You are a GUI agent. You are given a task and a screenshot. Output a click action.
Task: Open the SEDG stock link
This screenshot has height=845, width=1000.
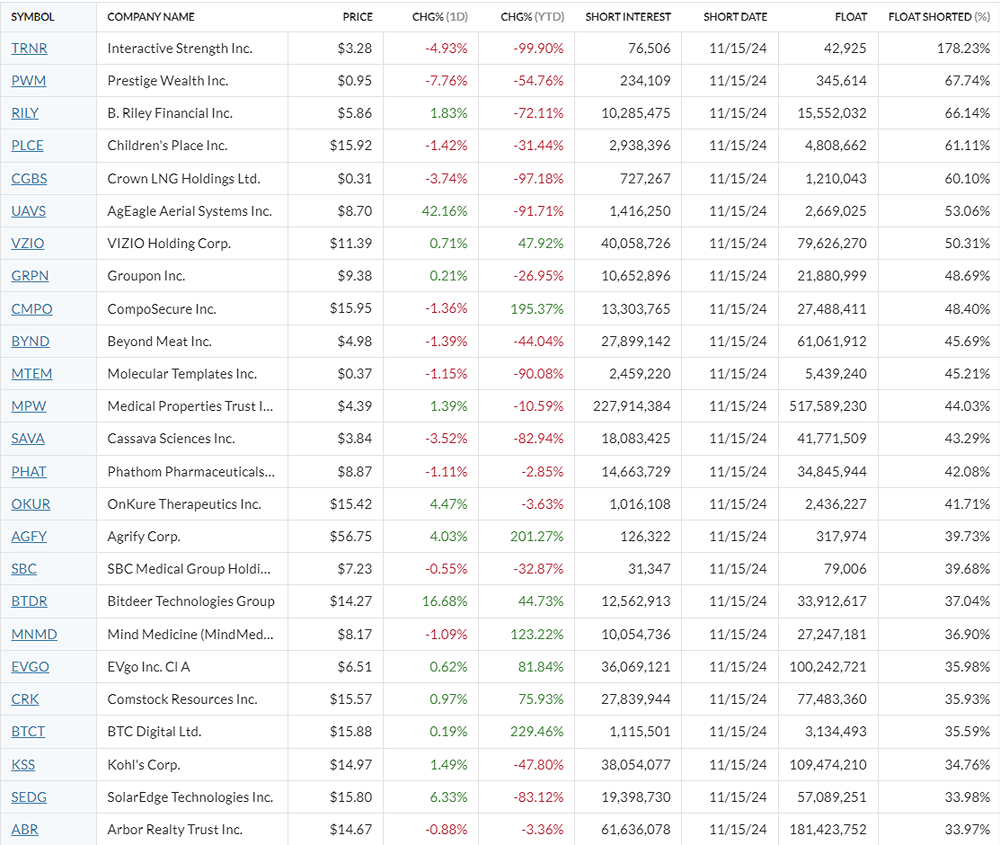click(29, 797)
